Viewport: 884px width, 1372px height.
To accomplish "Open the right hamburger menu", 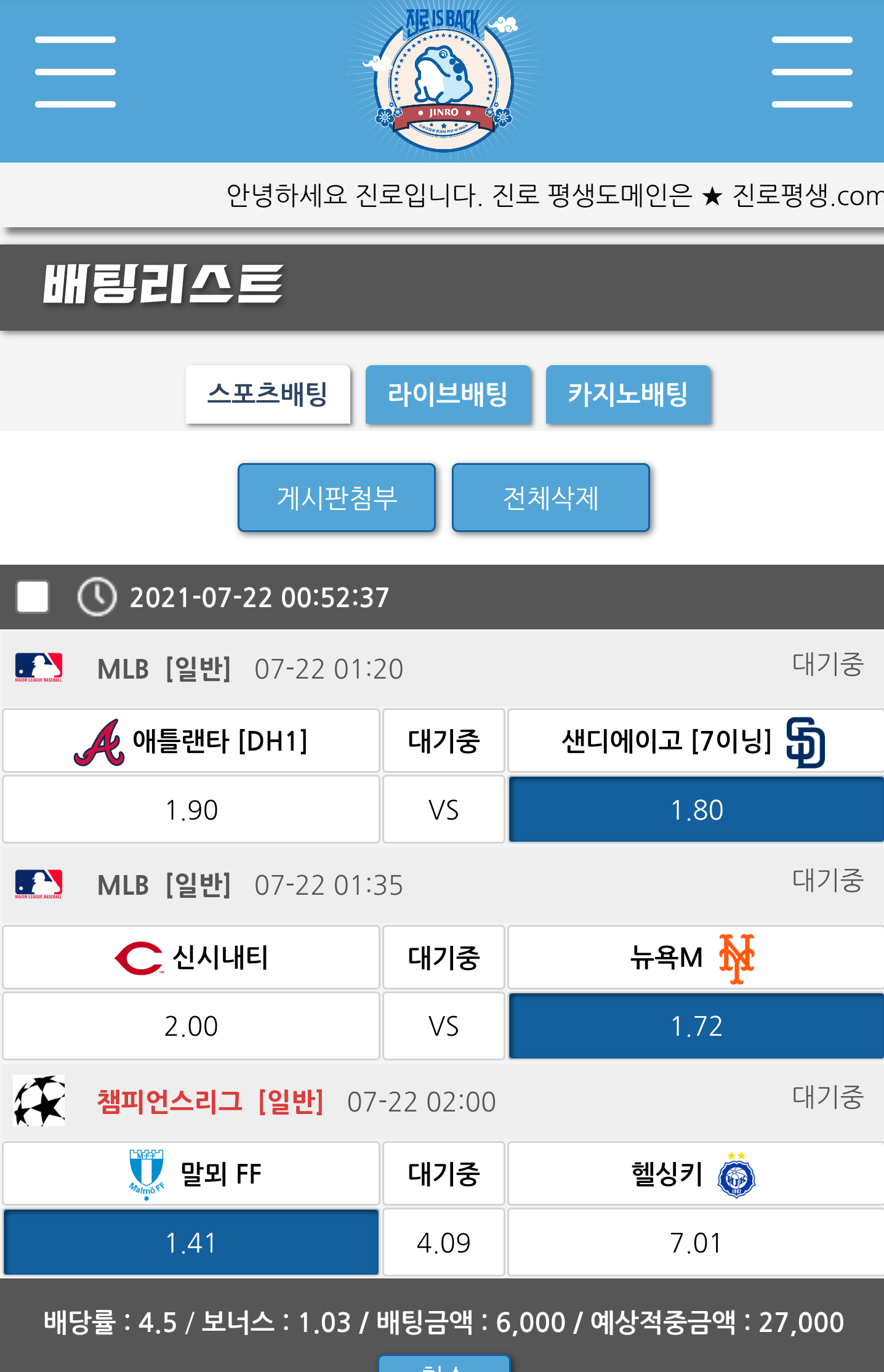I will pos(811,72).
